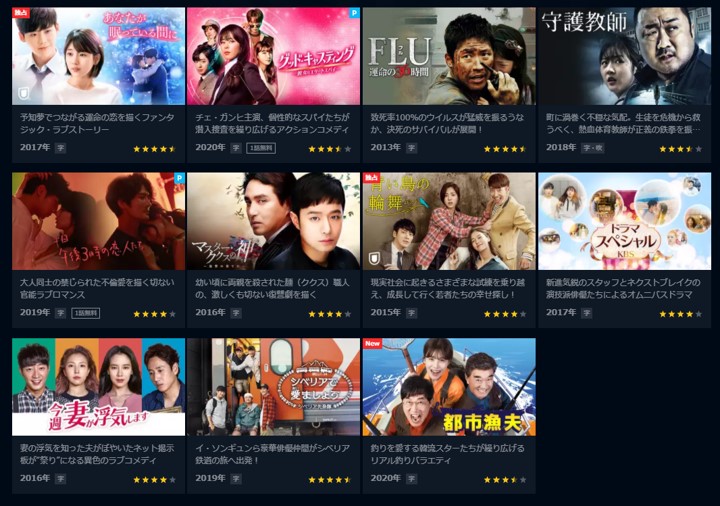Open 今週妻が浮気します comedy
The image size is (720, 506).
[98, 387]
